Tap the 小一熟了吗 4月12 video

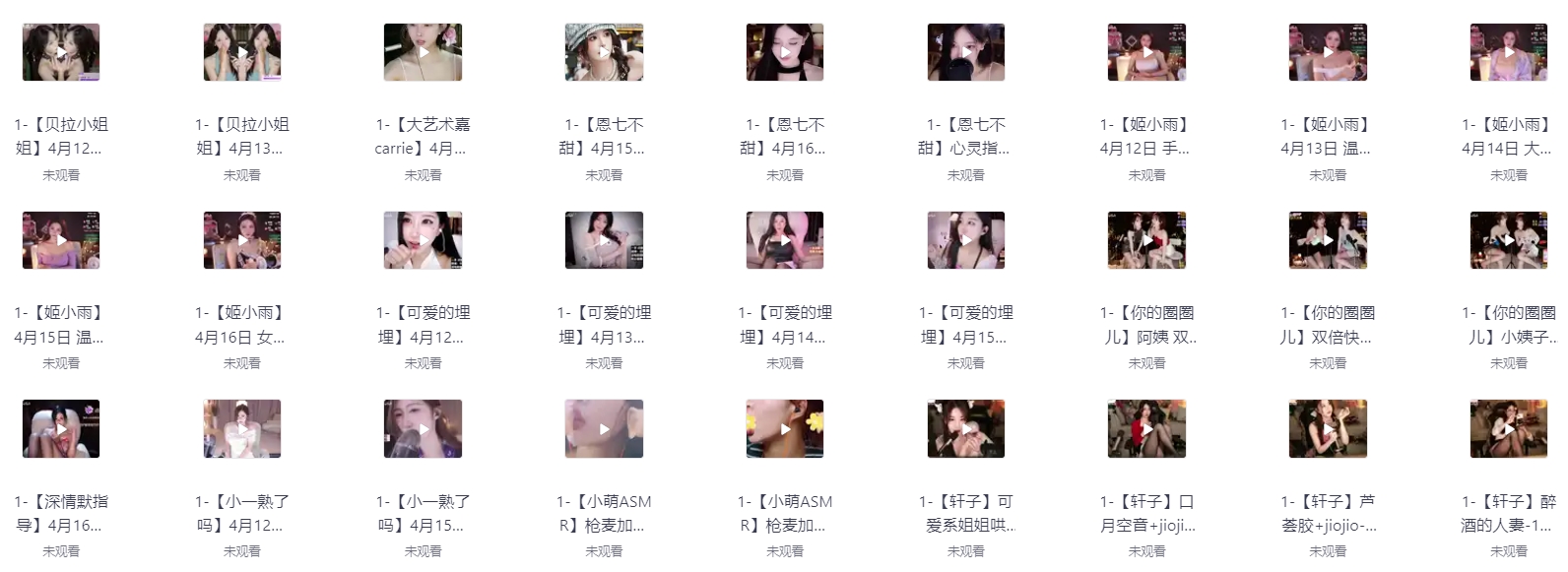point(242,429)
